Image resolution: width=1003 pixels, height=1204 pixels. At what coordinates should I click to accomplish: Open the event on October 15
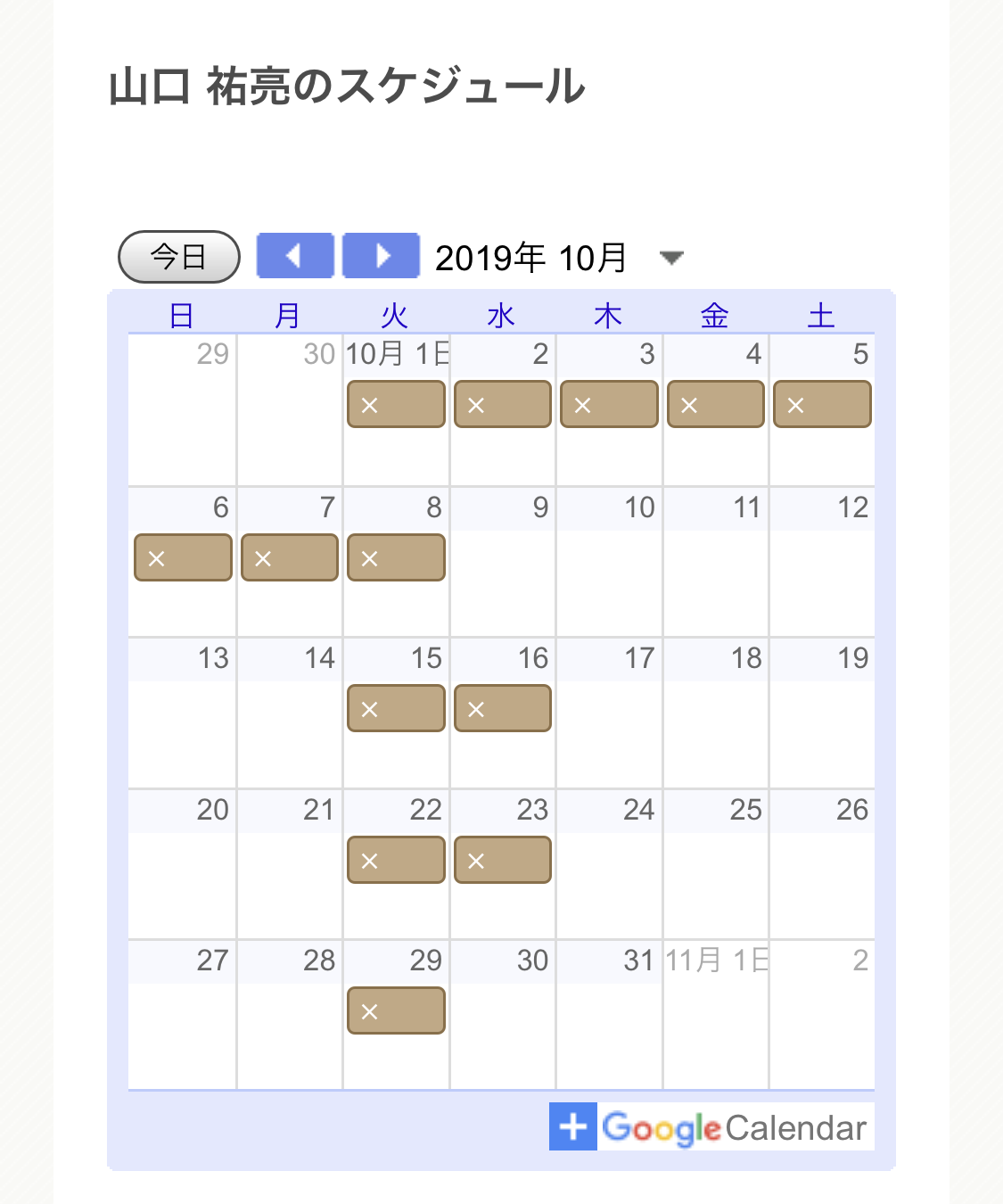(x=396, y=708)
